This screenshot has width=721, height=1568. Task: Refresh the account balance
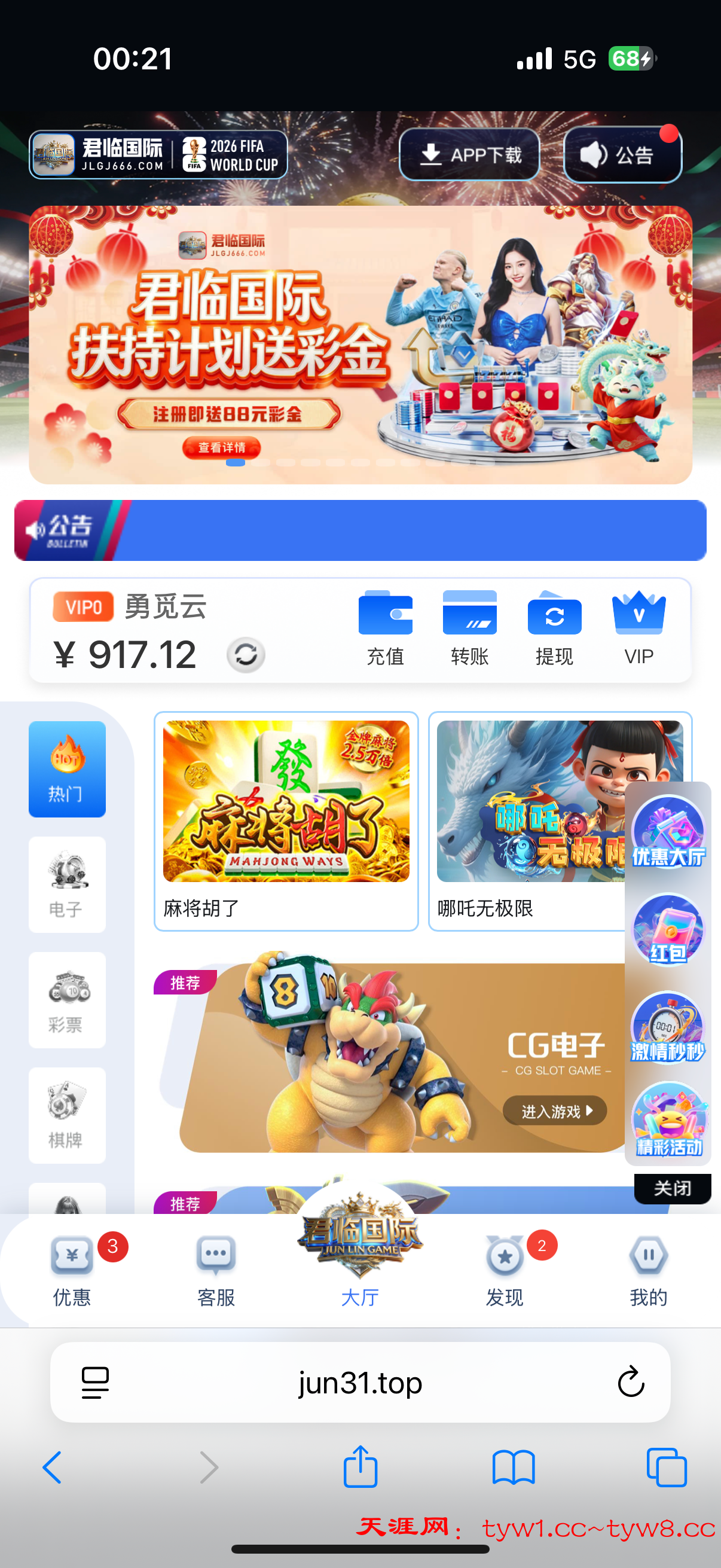[x=246, y=655]
